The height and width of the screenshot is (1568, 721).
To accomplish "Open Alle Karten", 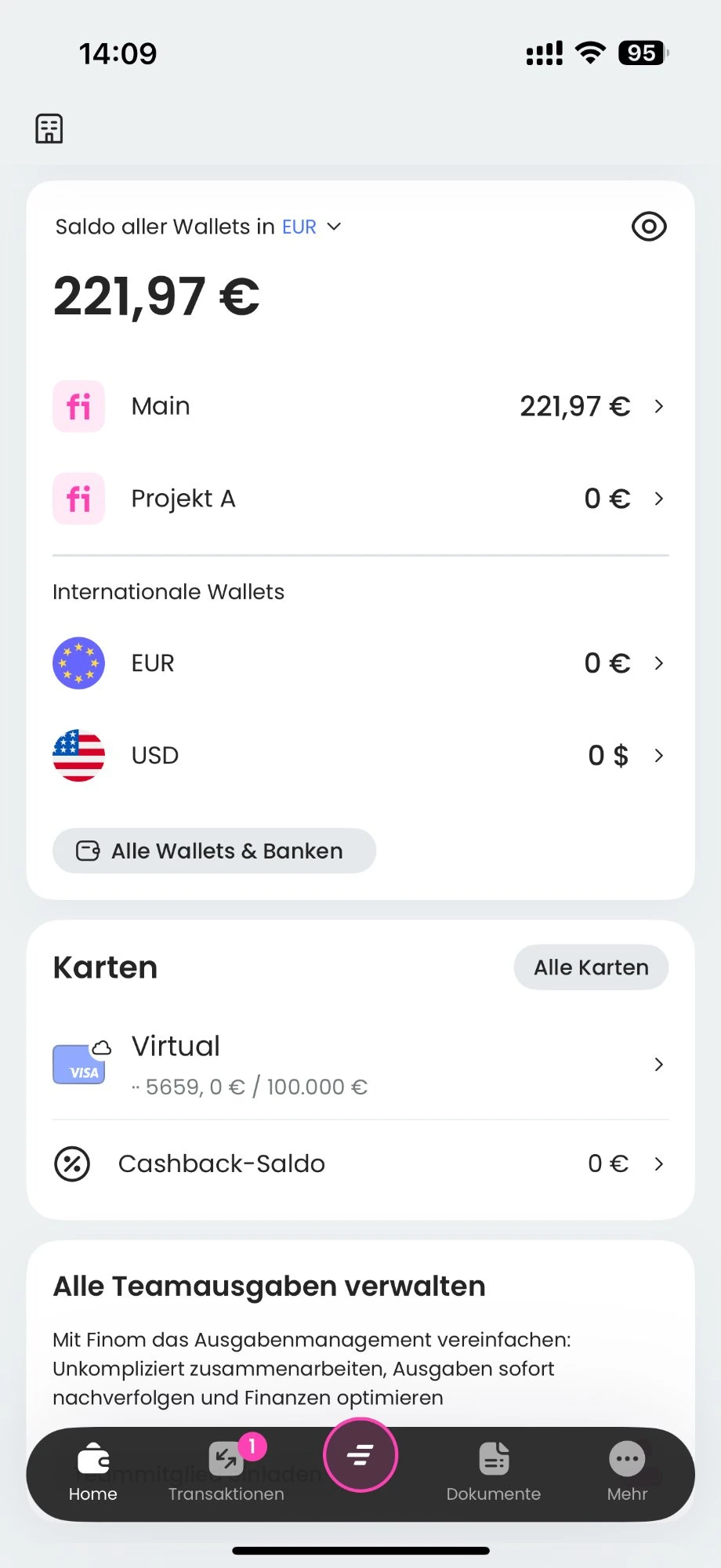I will (x=590, y=967).
